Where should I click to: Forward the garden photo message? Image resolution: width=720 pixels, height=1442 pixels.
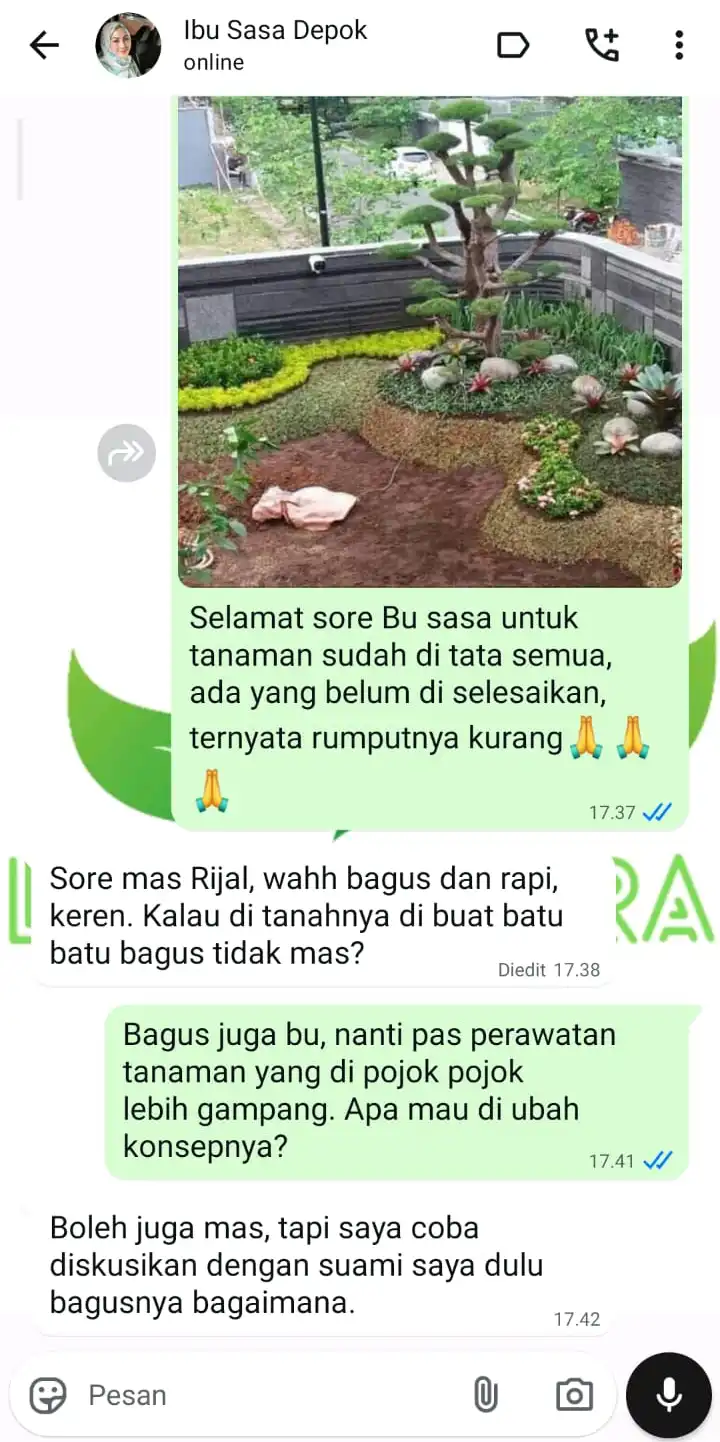point(126,453)
